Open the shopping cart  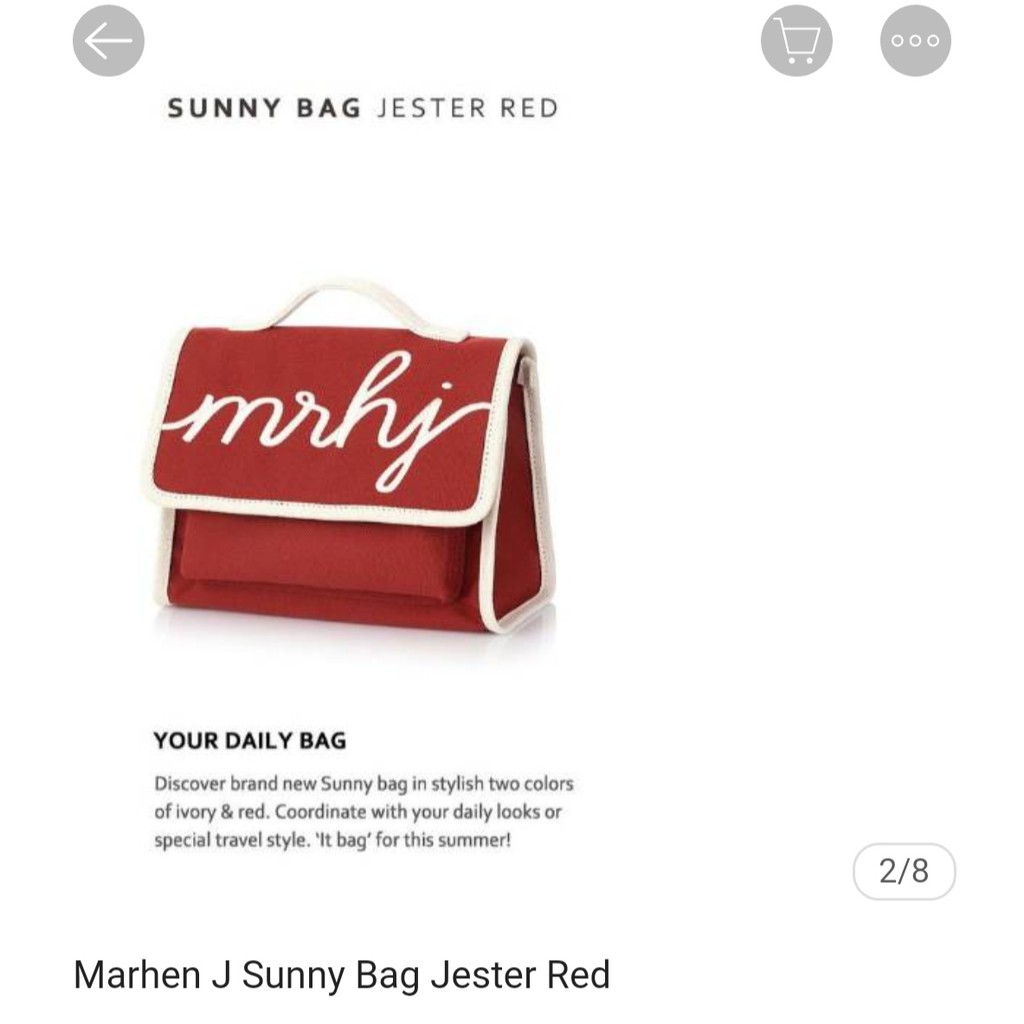[x=796, y=41]
